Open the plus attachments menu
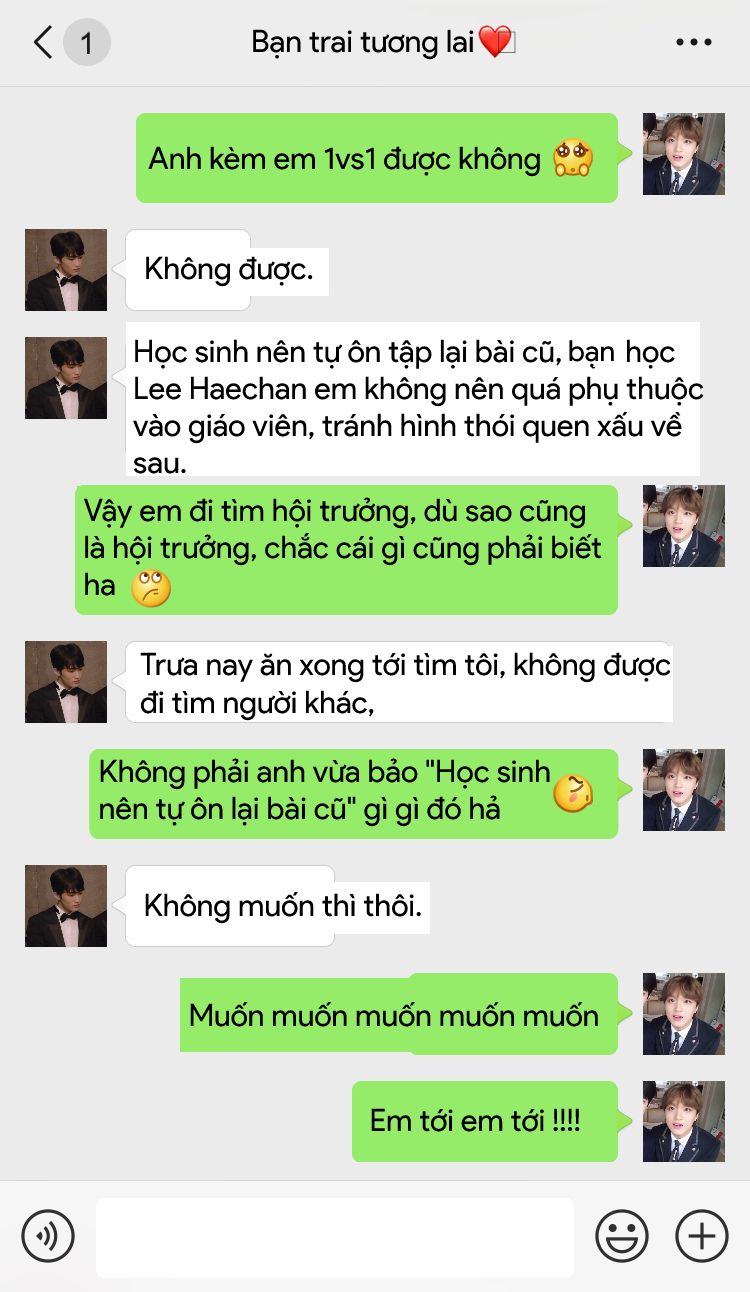The height and width of the screenshot is (1292, 750). point(702,1236)
